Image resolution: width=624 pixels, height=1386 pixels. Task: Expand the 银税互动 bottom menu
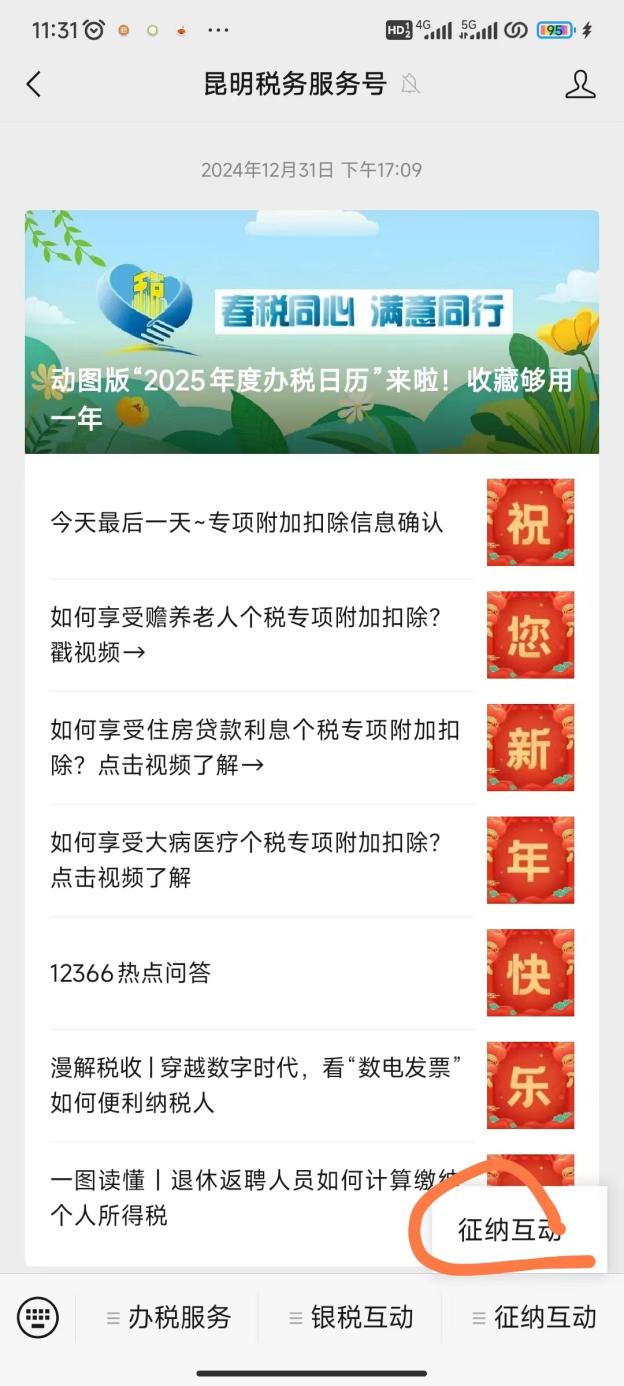click(350, 1317)
